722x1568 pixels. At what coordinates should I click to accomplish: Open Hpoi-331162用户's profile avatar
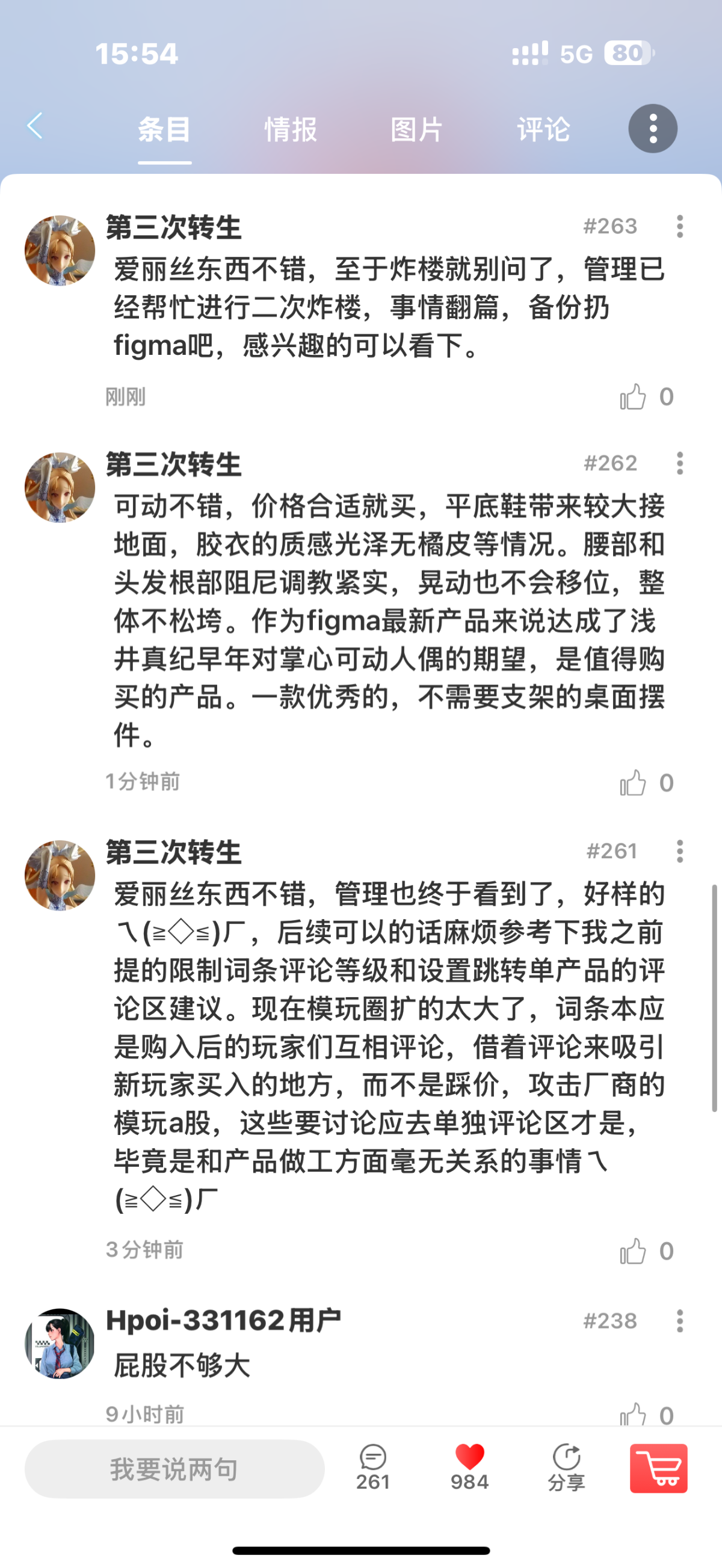point(60,1343)
